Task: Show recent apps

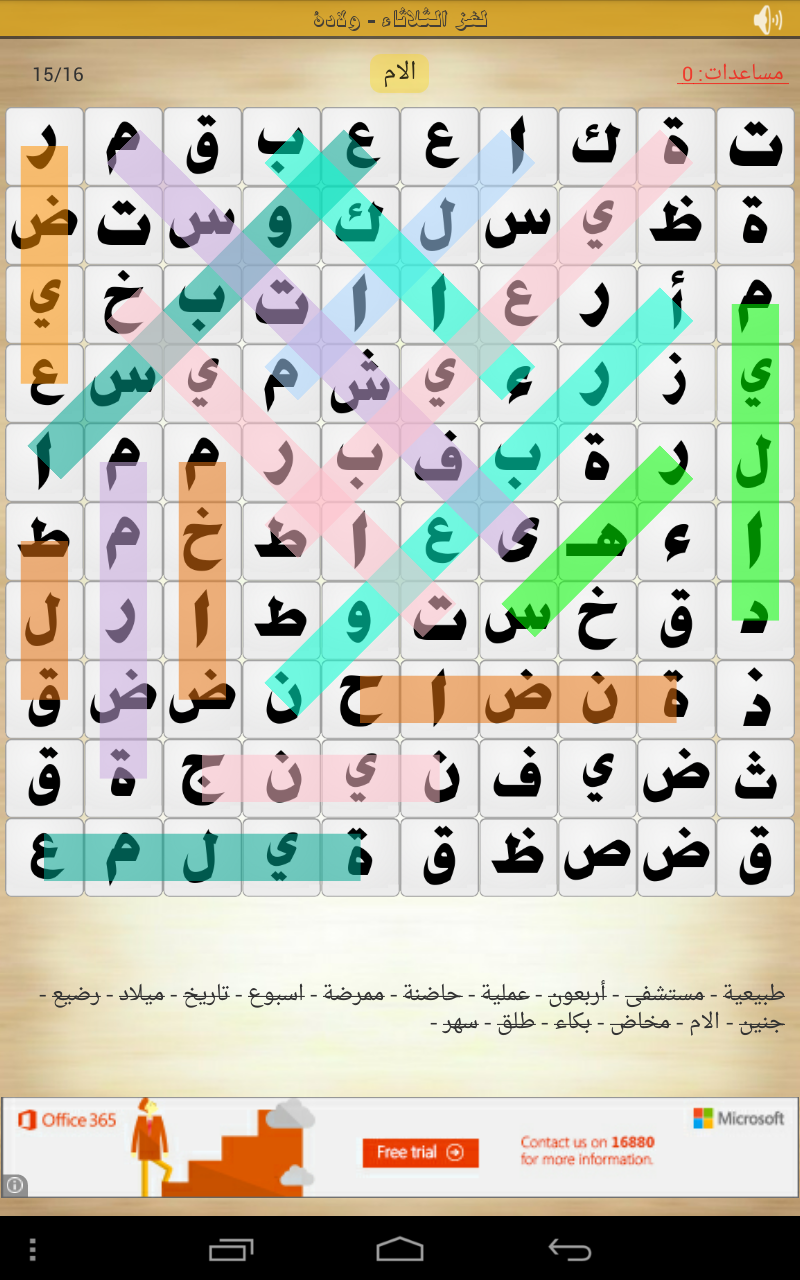Action: (230, 1249)
